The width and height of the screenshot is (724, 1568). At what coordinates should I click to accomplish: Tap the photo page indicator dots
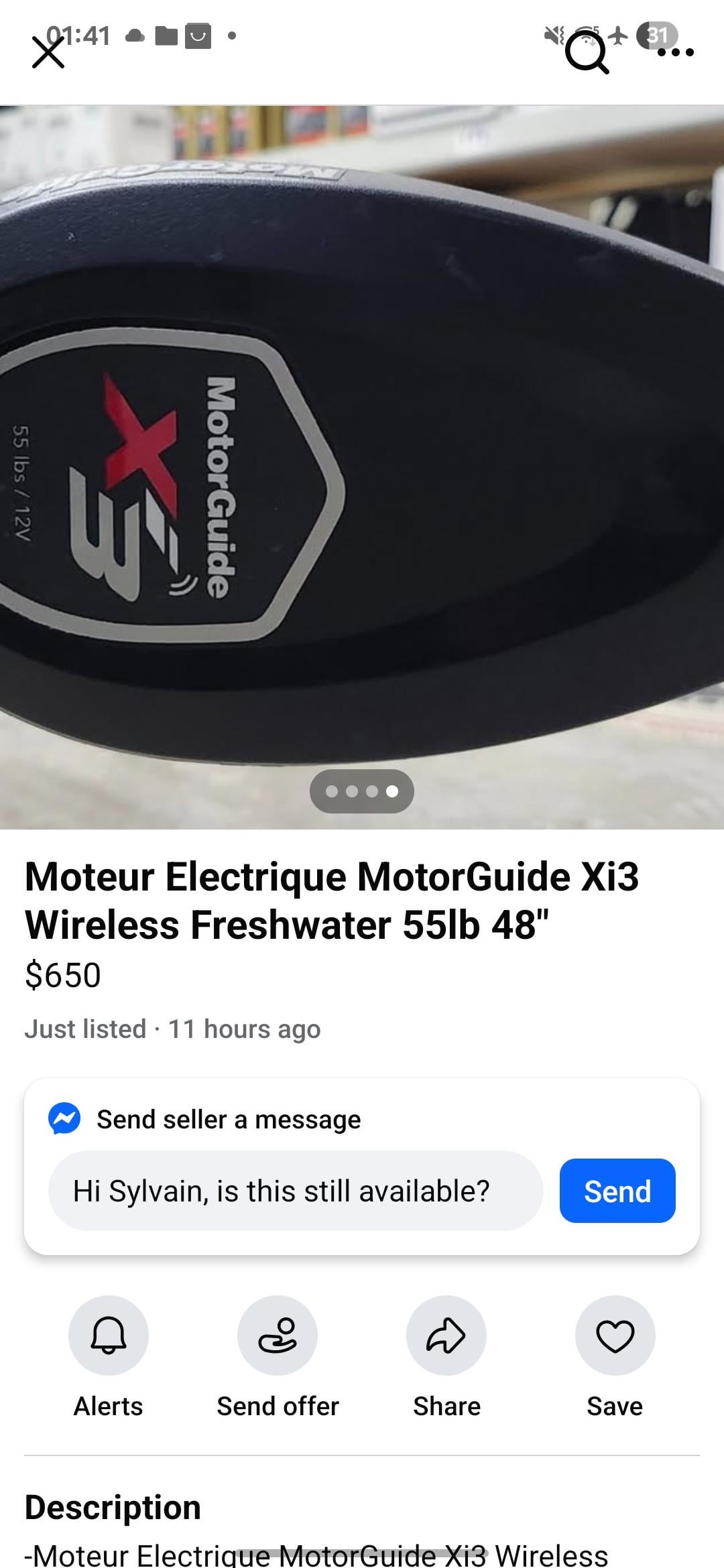[x=362, y=791]
